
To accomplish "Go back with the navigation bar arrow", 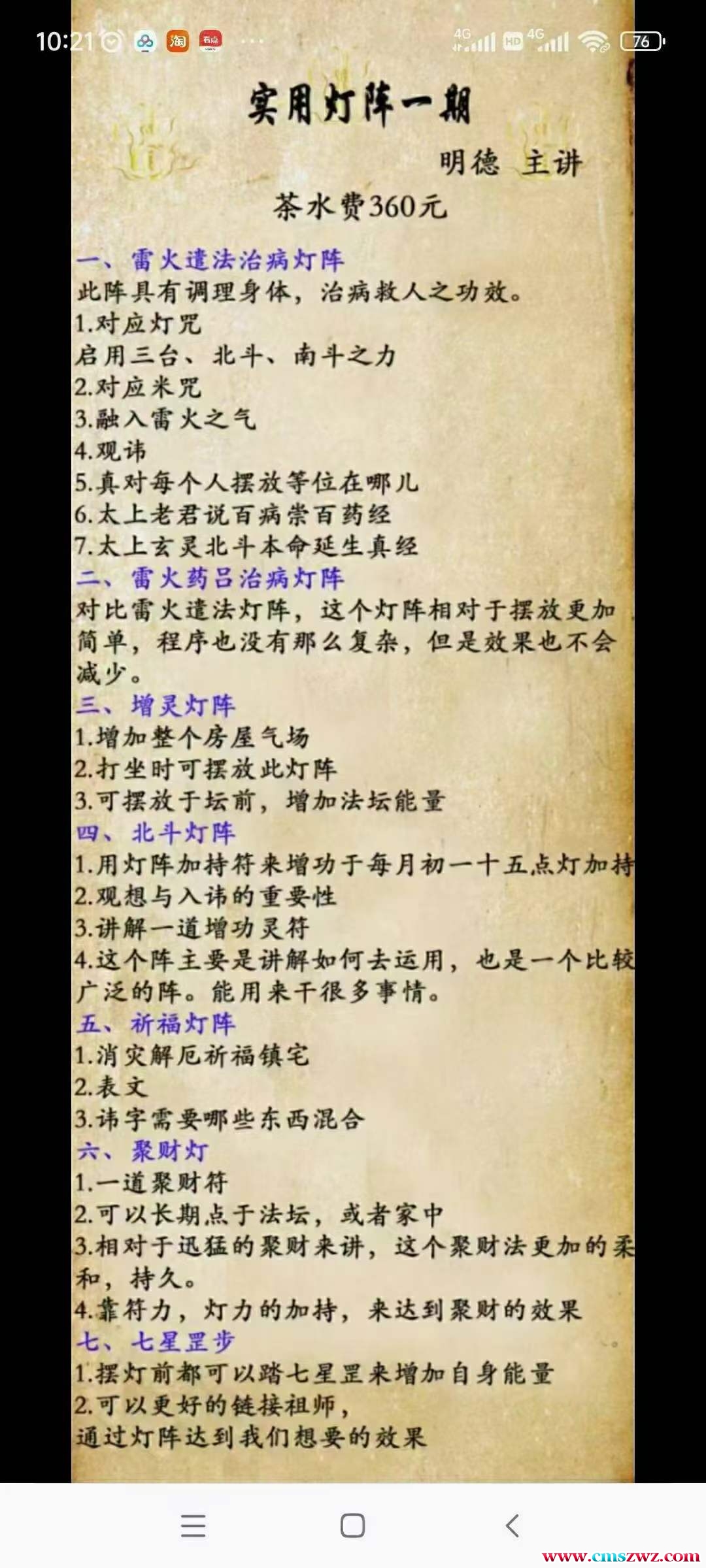I will pos(513,1526).
